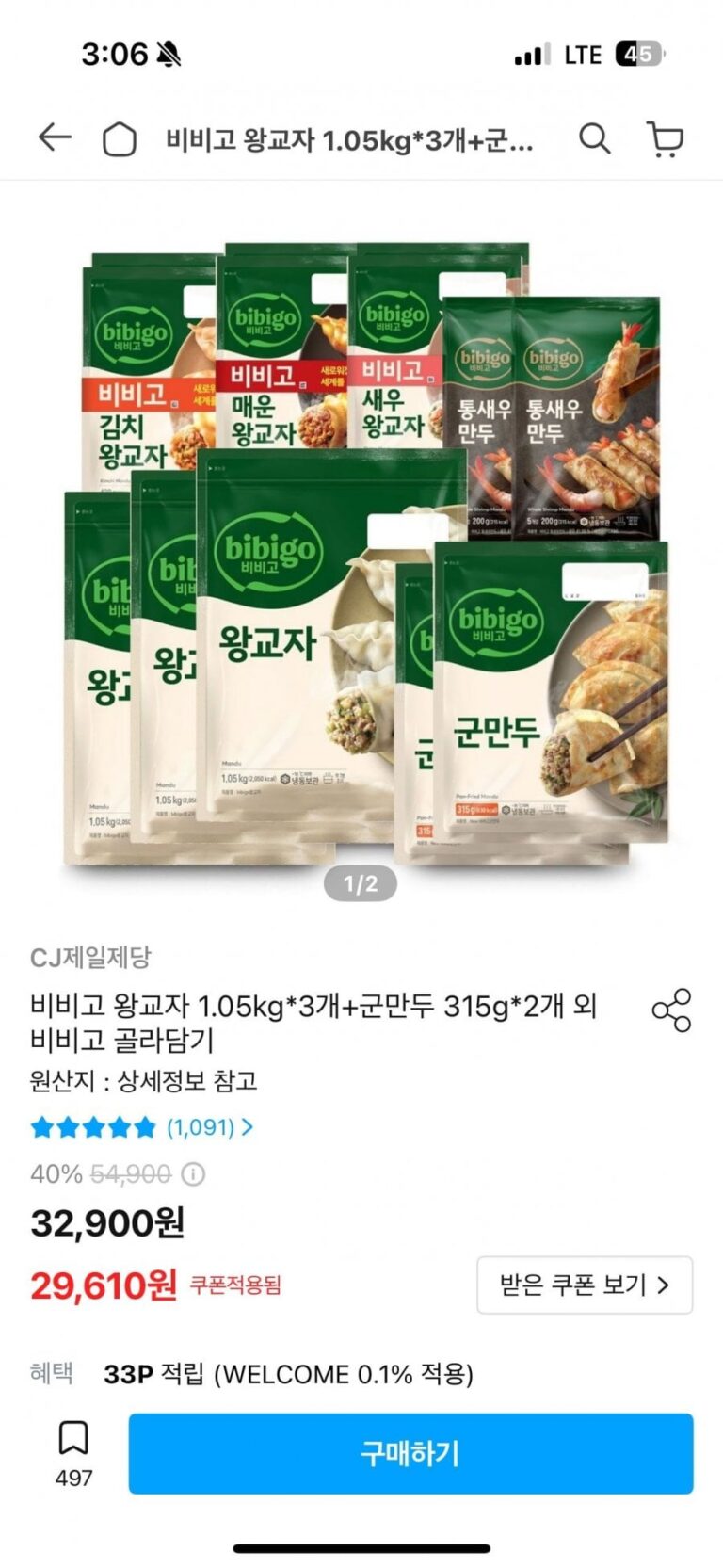Open search with the magnifier icon
The height and width of the screenshot is (1568, 723).
click(594, 139)
